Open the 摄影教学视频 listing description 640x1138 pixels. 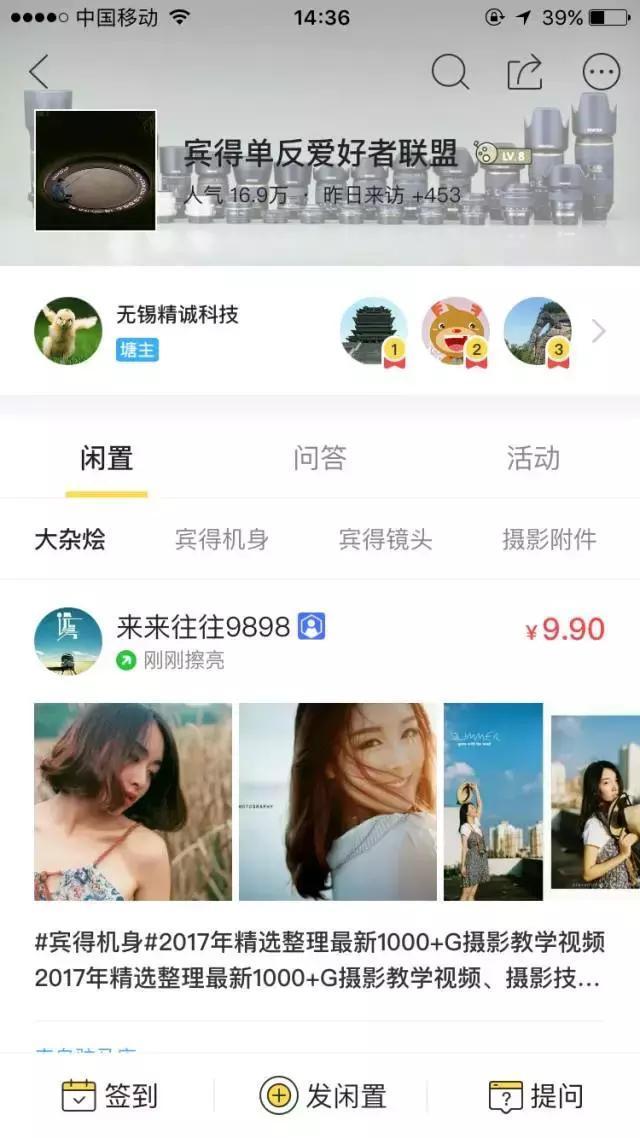[x=319, y=960]
